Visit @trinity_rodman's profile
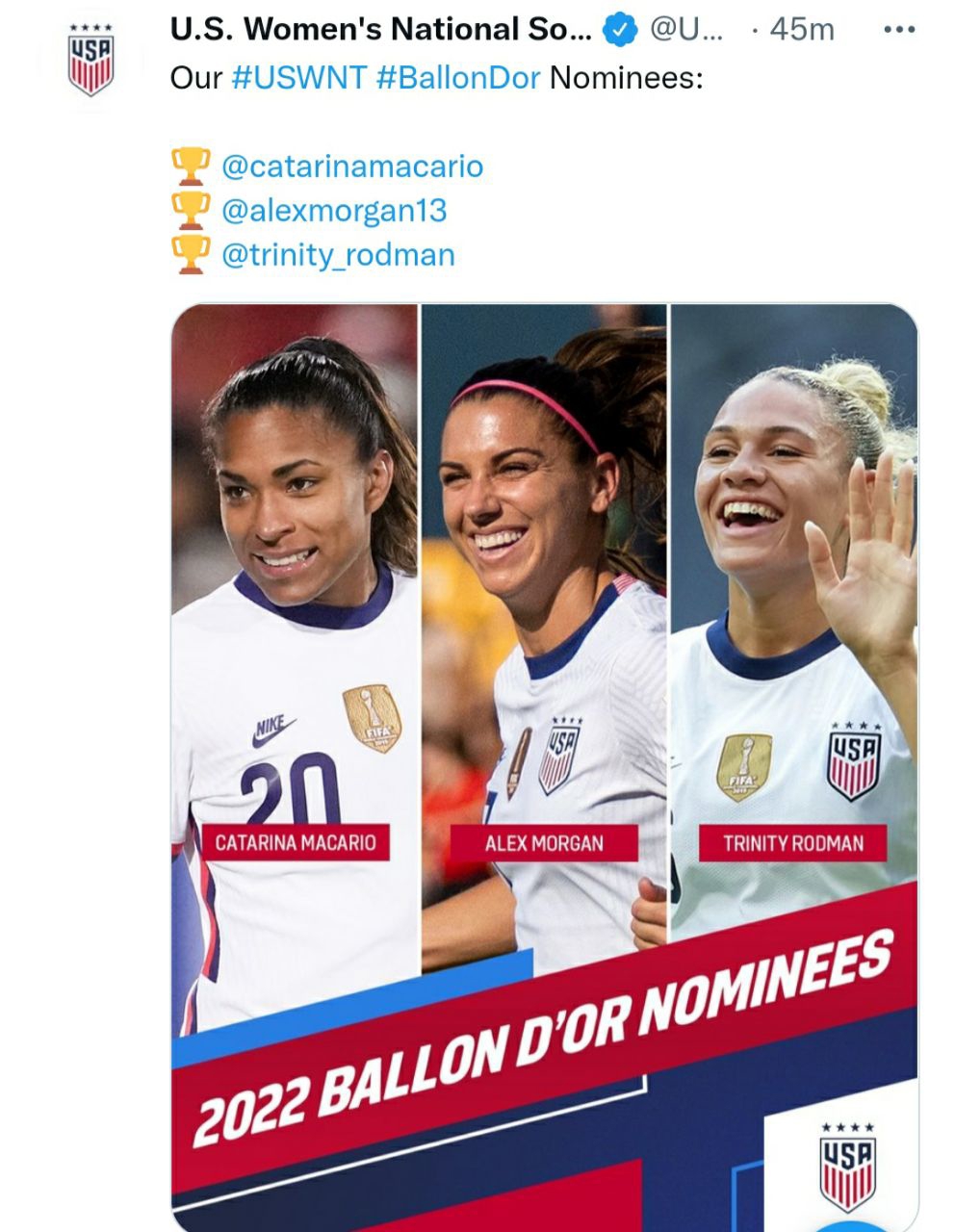955x1232 pixels. [338, 255]
